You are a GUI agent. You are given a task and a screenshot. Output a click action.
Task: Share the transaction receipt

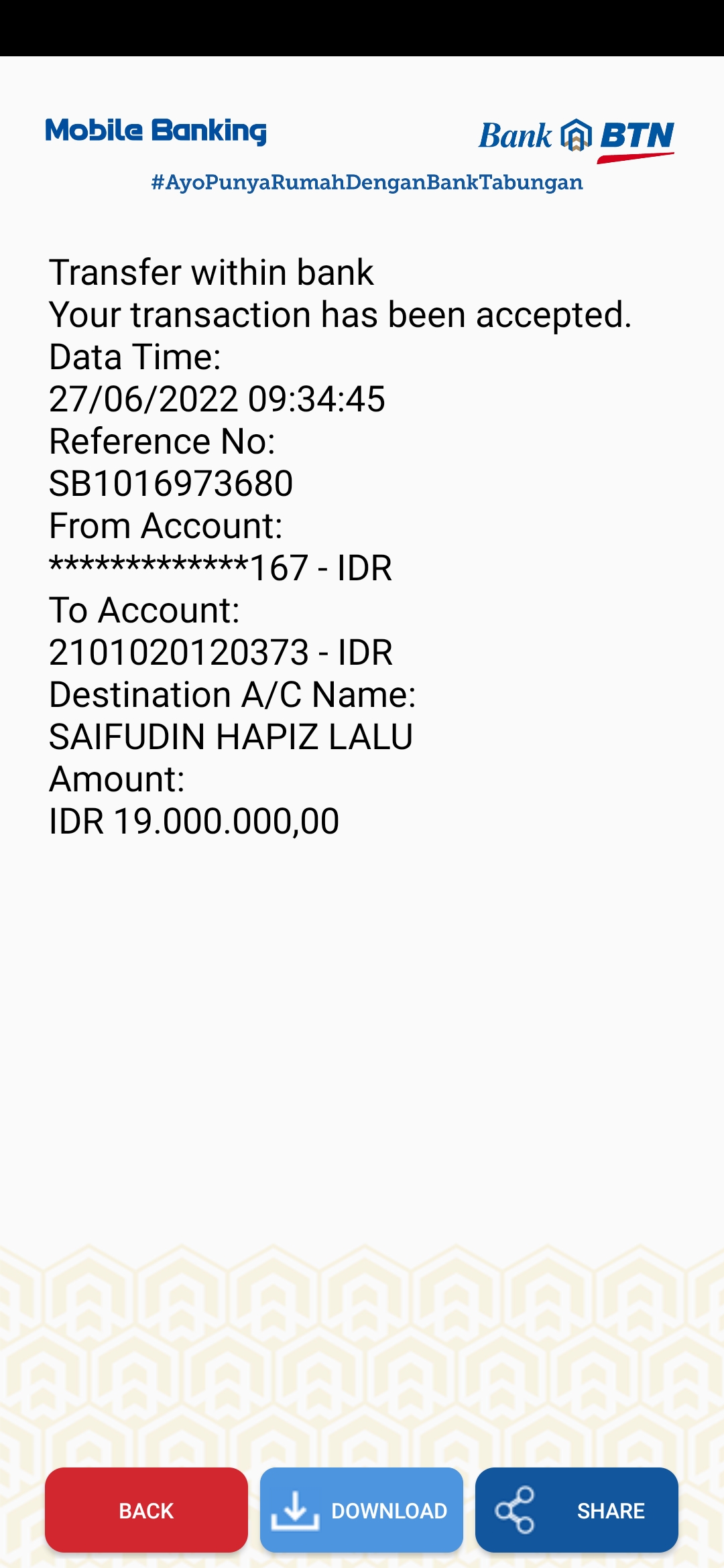click(x=577, y=1510)
